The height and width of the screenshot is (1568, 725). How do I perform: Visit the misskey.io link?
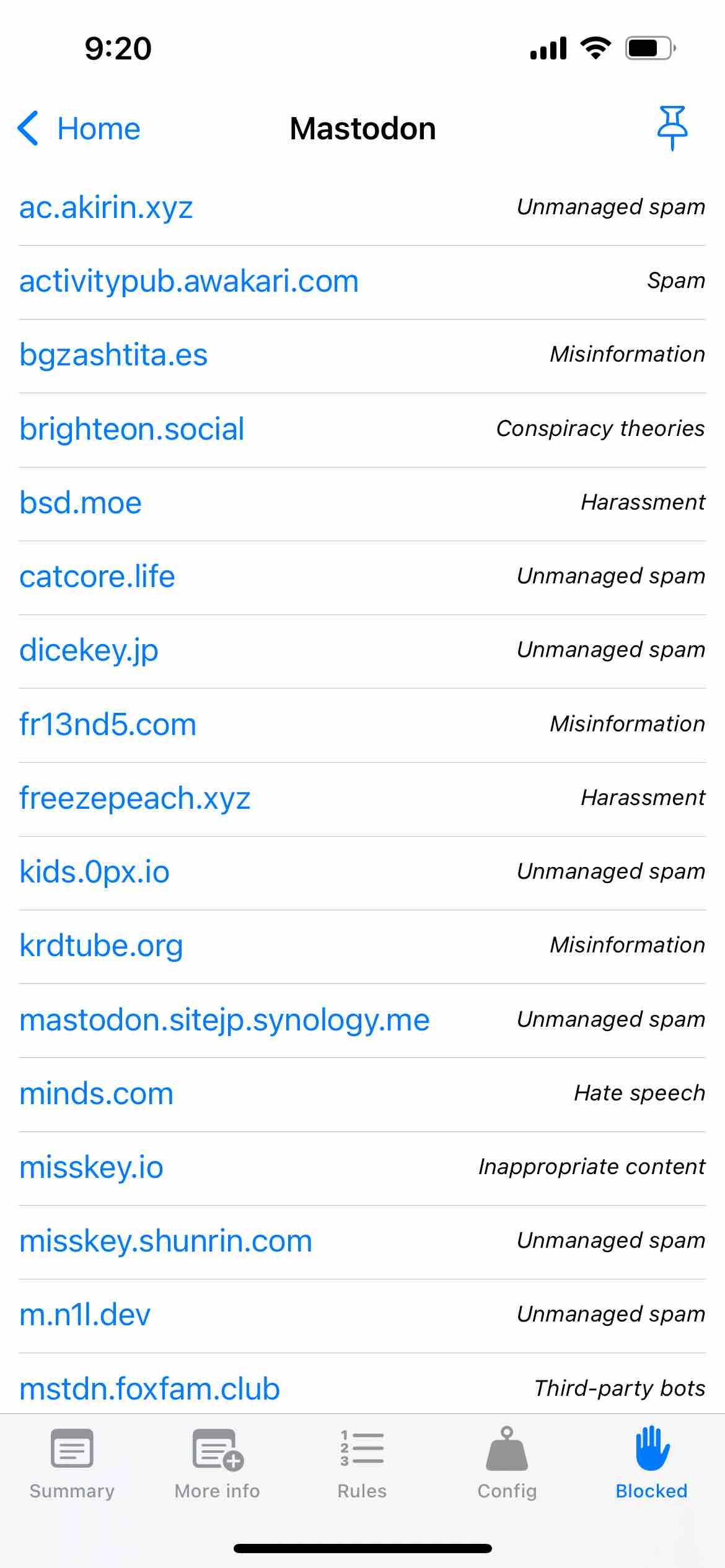click(x=91, y=1167)
